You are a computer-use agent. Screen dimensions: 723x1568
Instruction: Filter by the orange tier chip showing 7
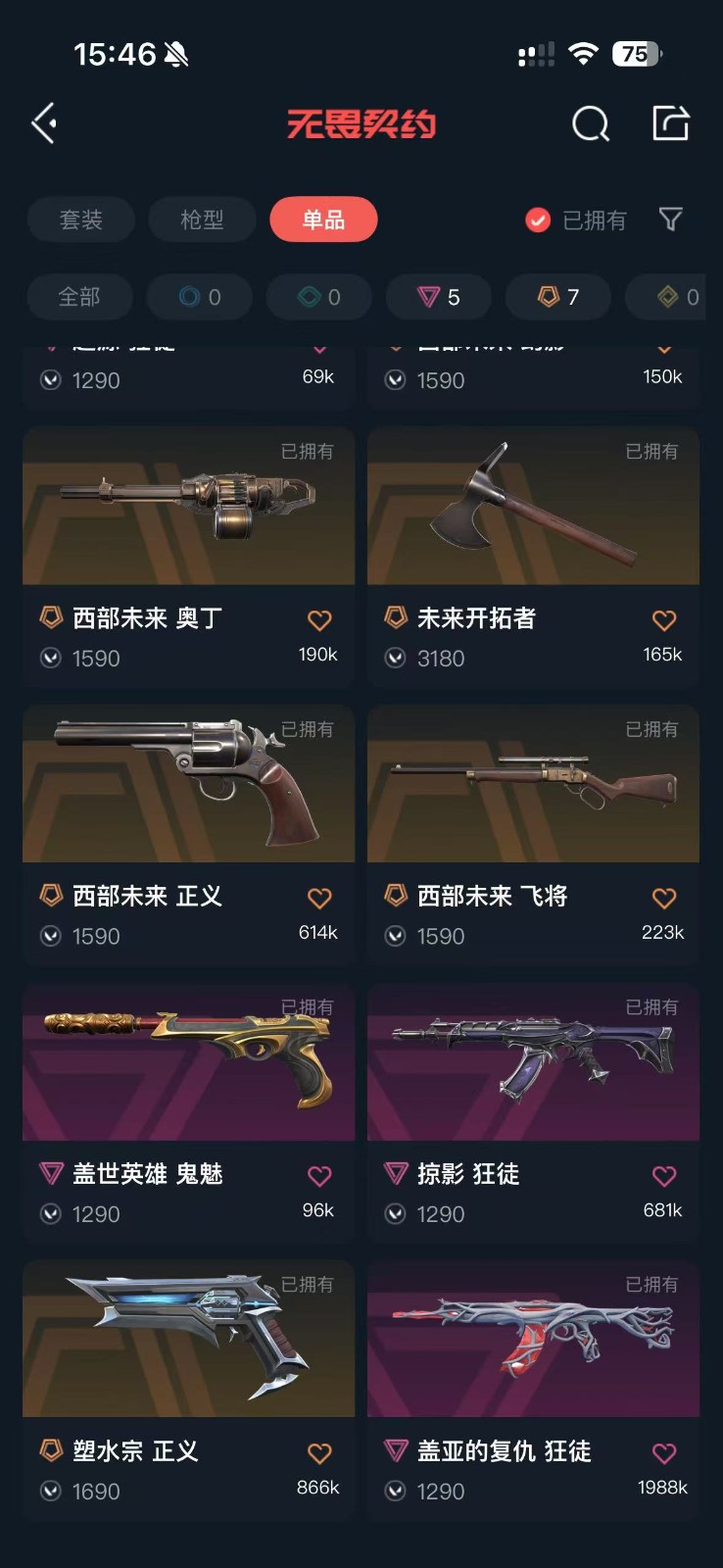[558, 297]
